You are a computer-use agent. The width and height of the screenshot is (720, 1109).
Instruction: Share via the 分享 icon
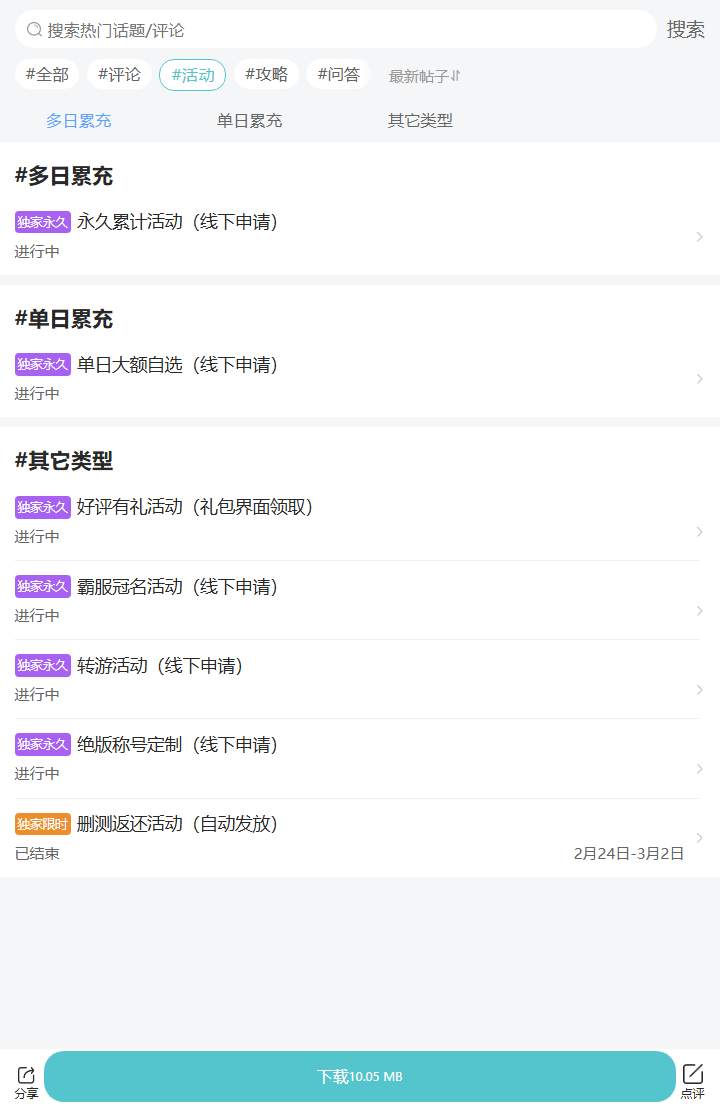pos(26,1081)
